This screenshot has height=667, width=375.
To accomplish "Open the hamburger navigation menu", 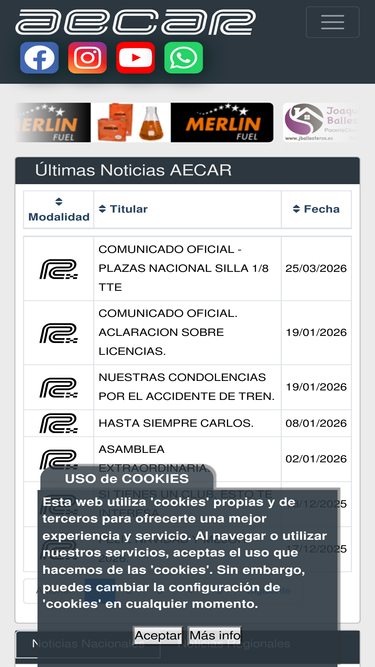I will (332, 22).
